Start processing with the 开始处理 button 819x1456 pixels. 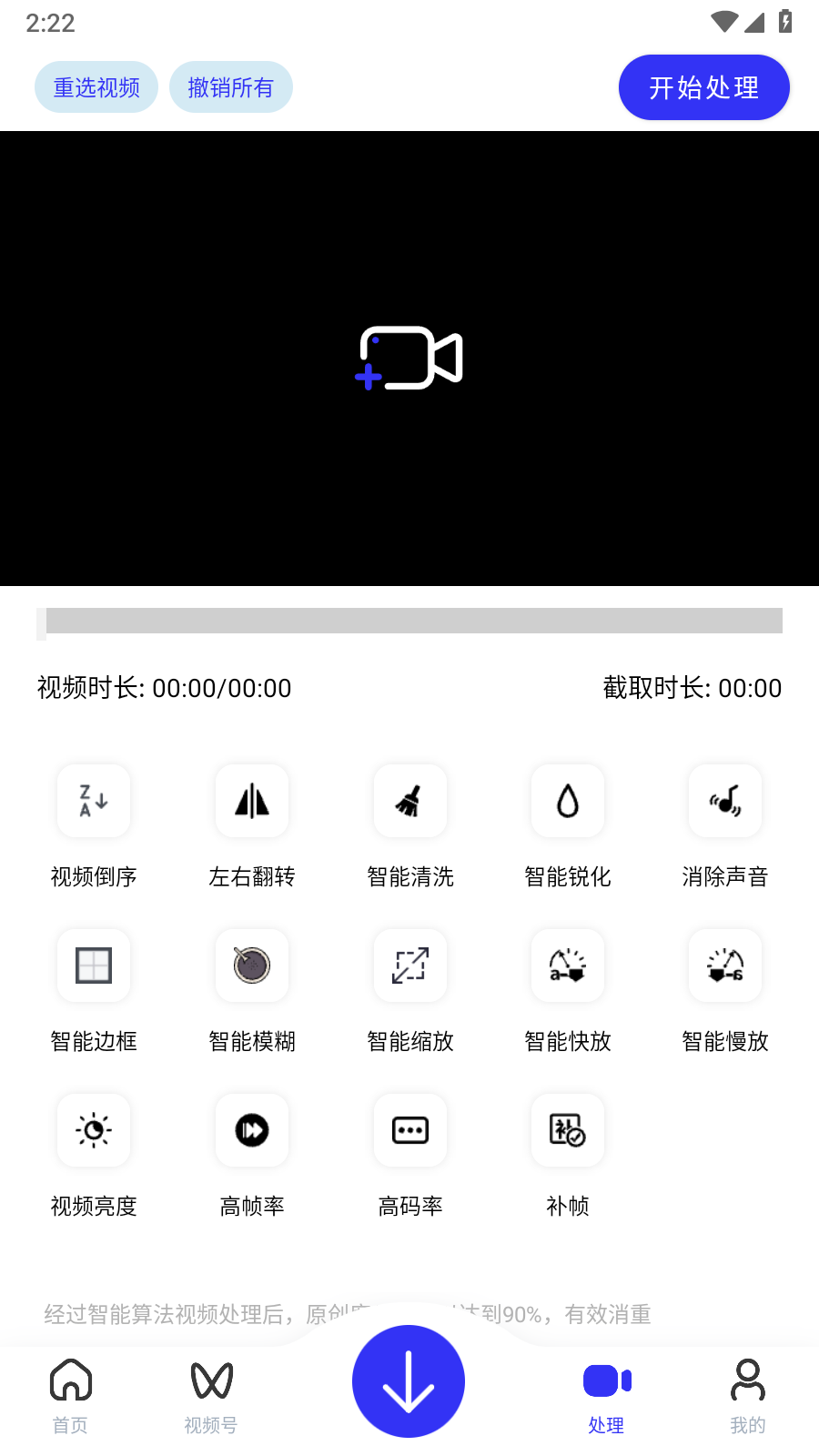[x=703, y=86]
